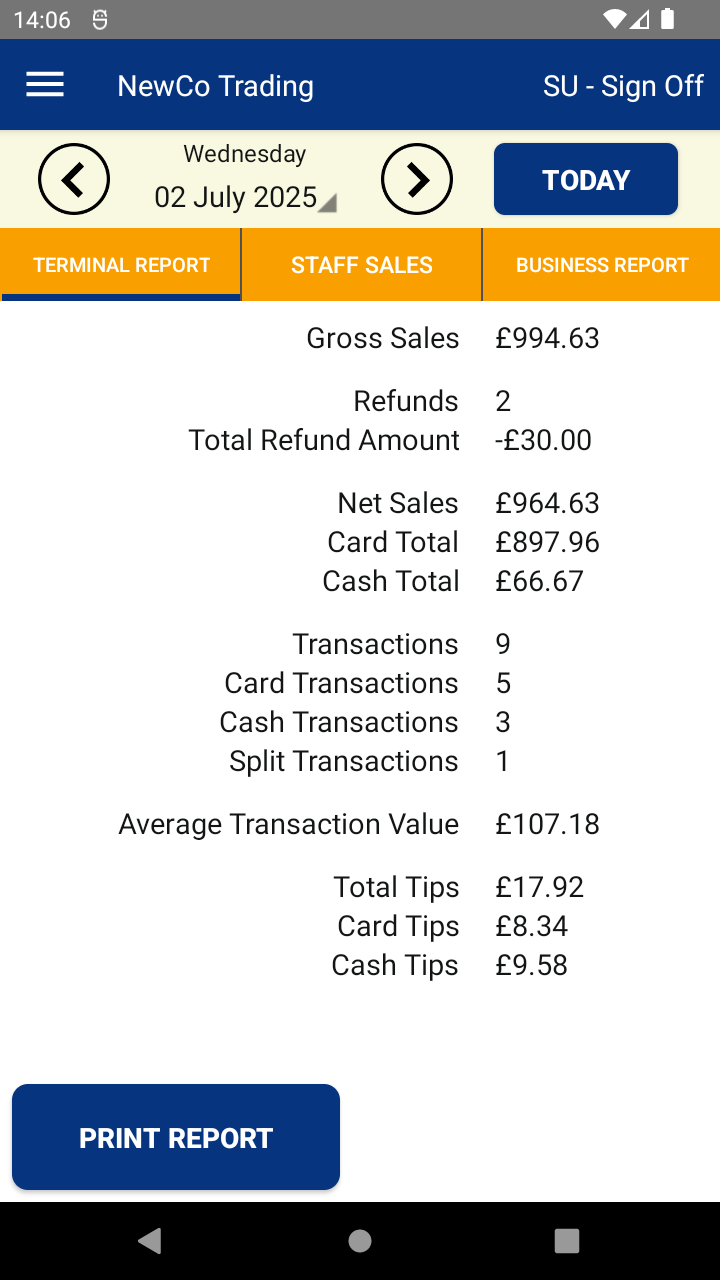View the Business Report tab

pyautogui.click(x=602, y=265)
